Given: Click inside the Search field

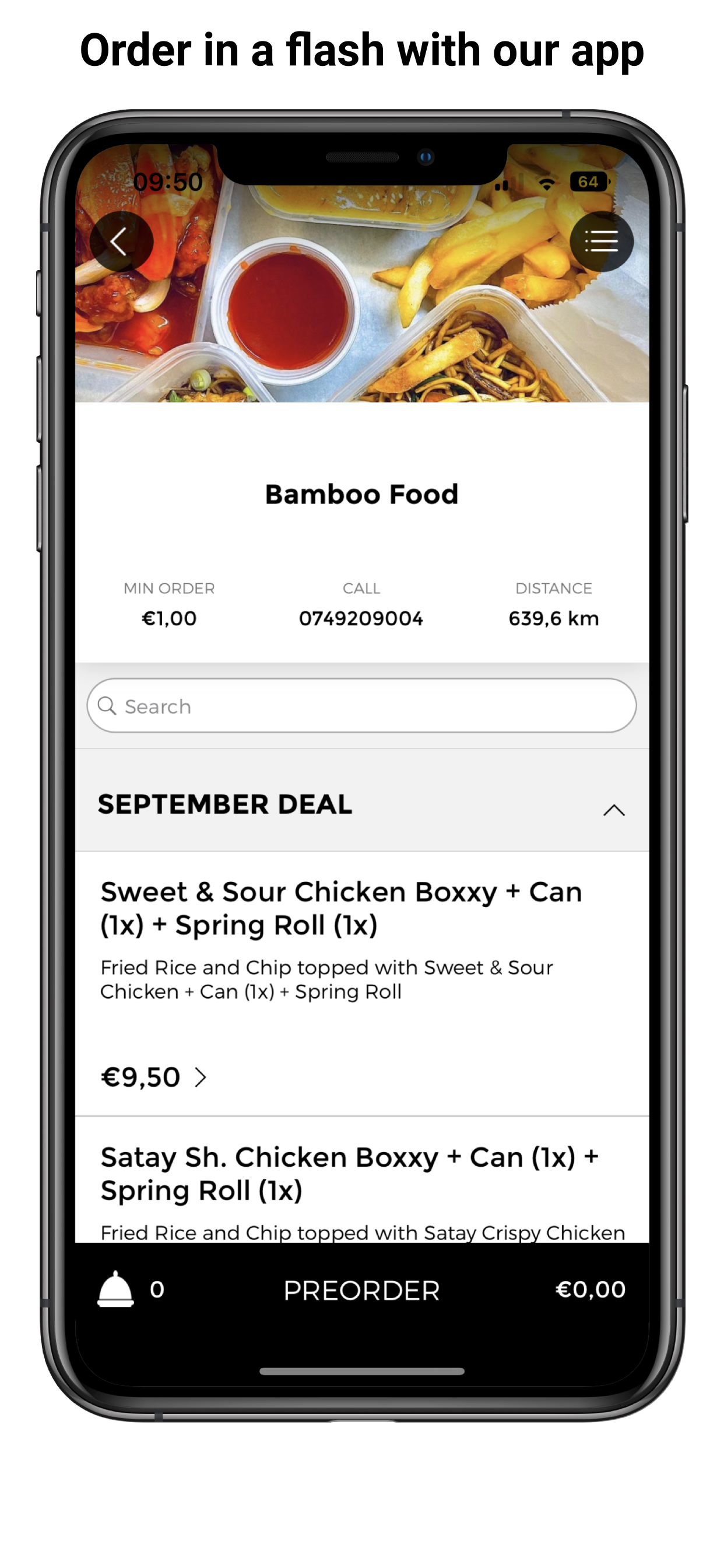Looking at the screenshot, I should click(361, 705).
